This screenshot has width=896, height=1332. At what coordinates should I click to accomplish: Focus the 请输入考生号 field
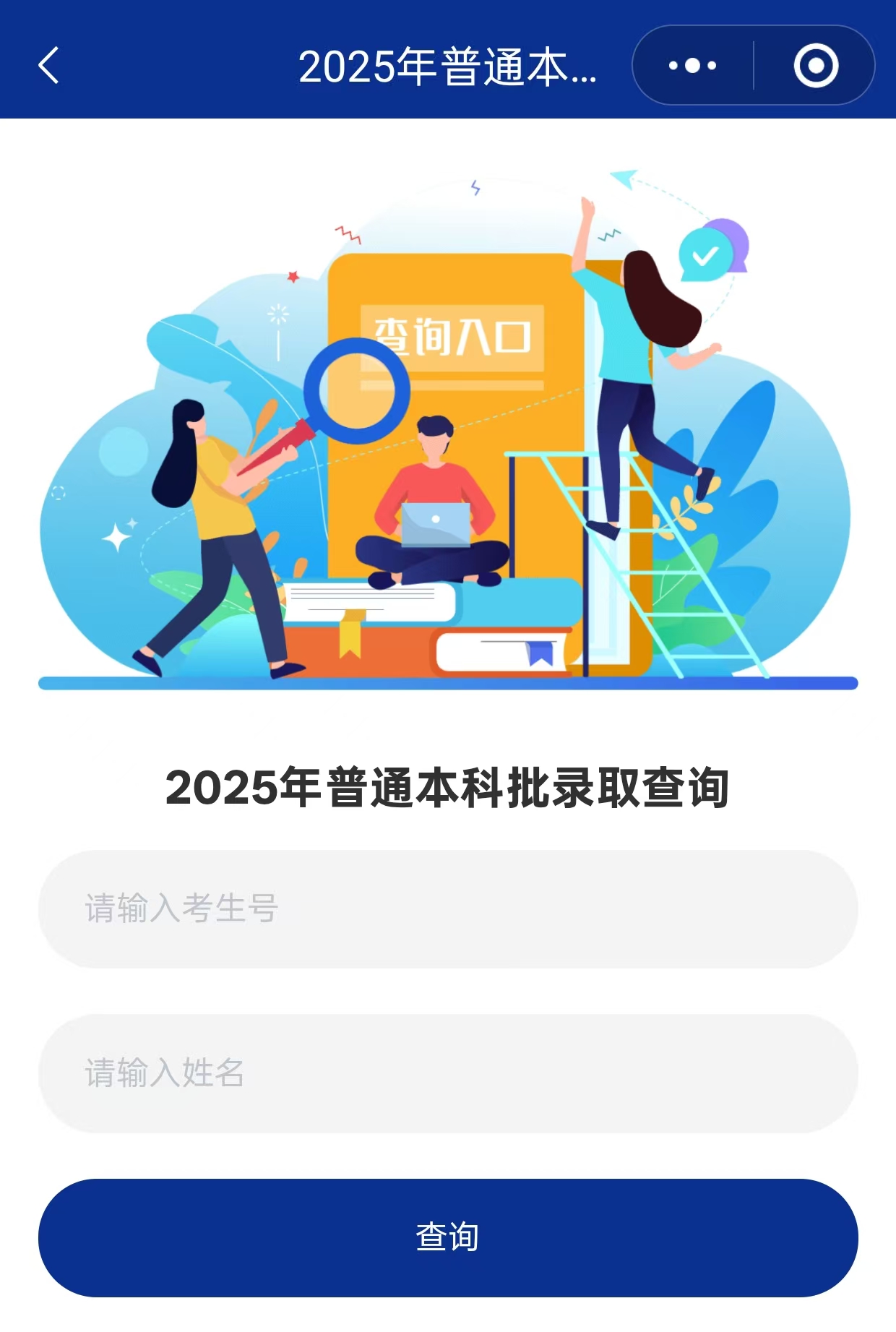pyautogui.click(x=448, y=908)
